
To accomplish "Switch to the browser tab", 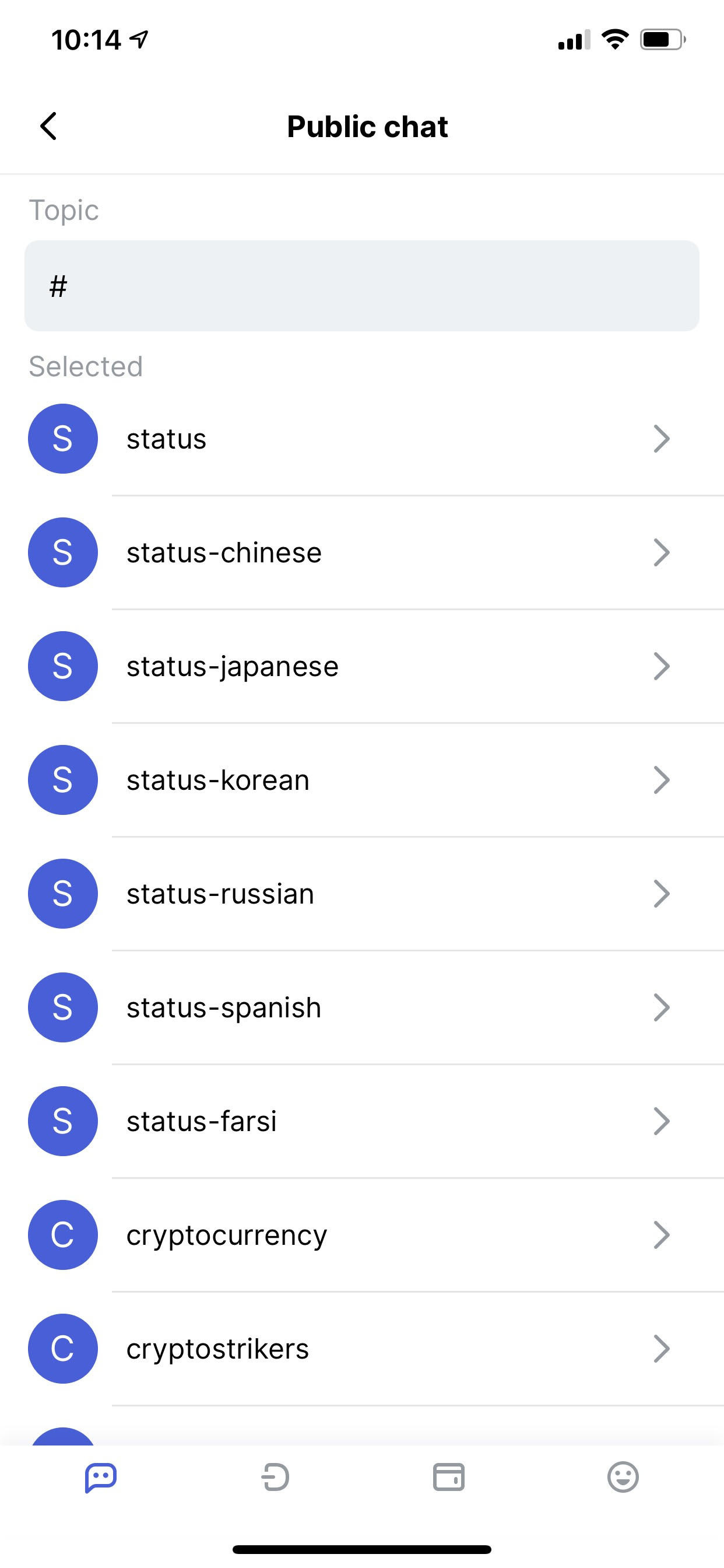I will (275, 1478).
